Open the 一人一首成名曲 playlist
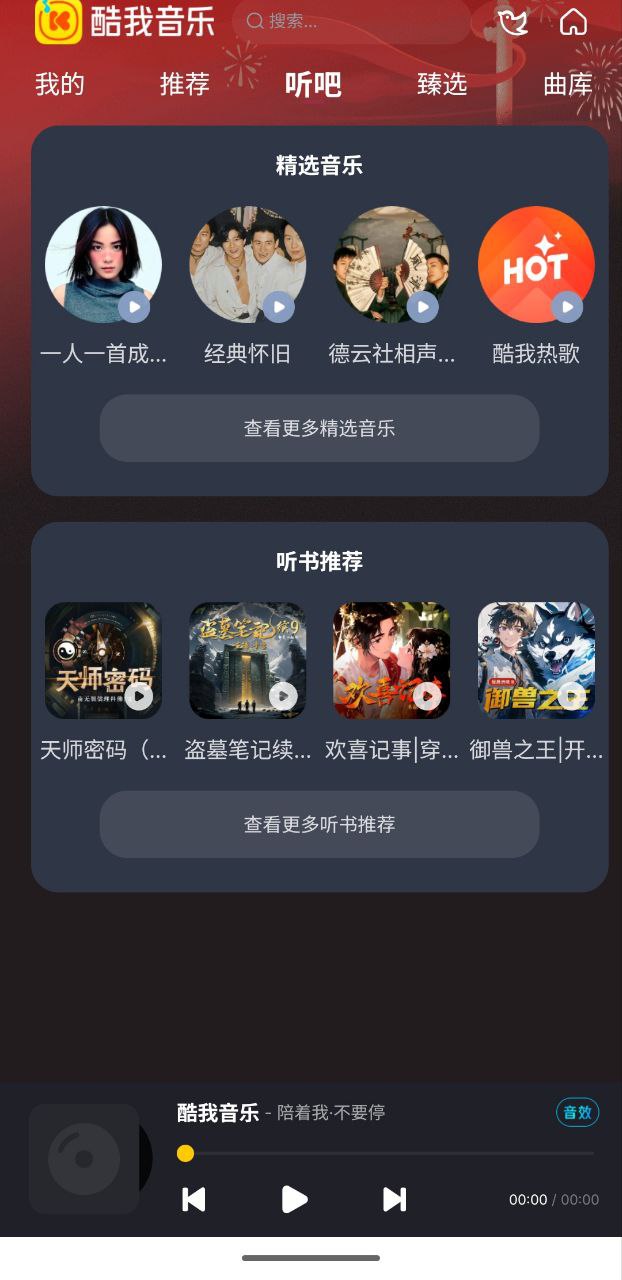622x1280 pixels. point(103,265)
